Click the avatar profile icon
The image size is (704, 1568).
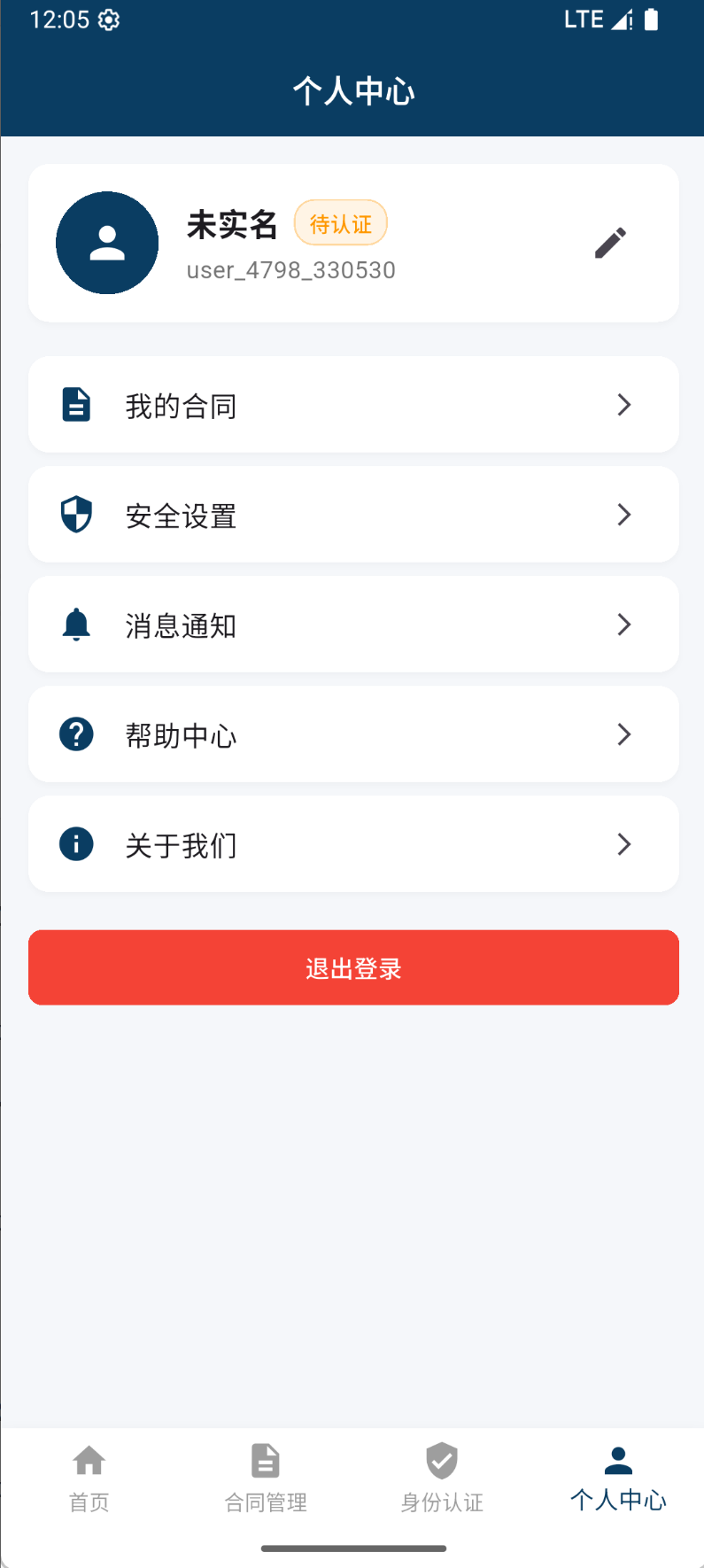point(106,242)
